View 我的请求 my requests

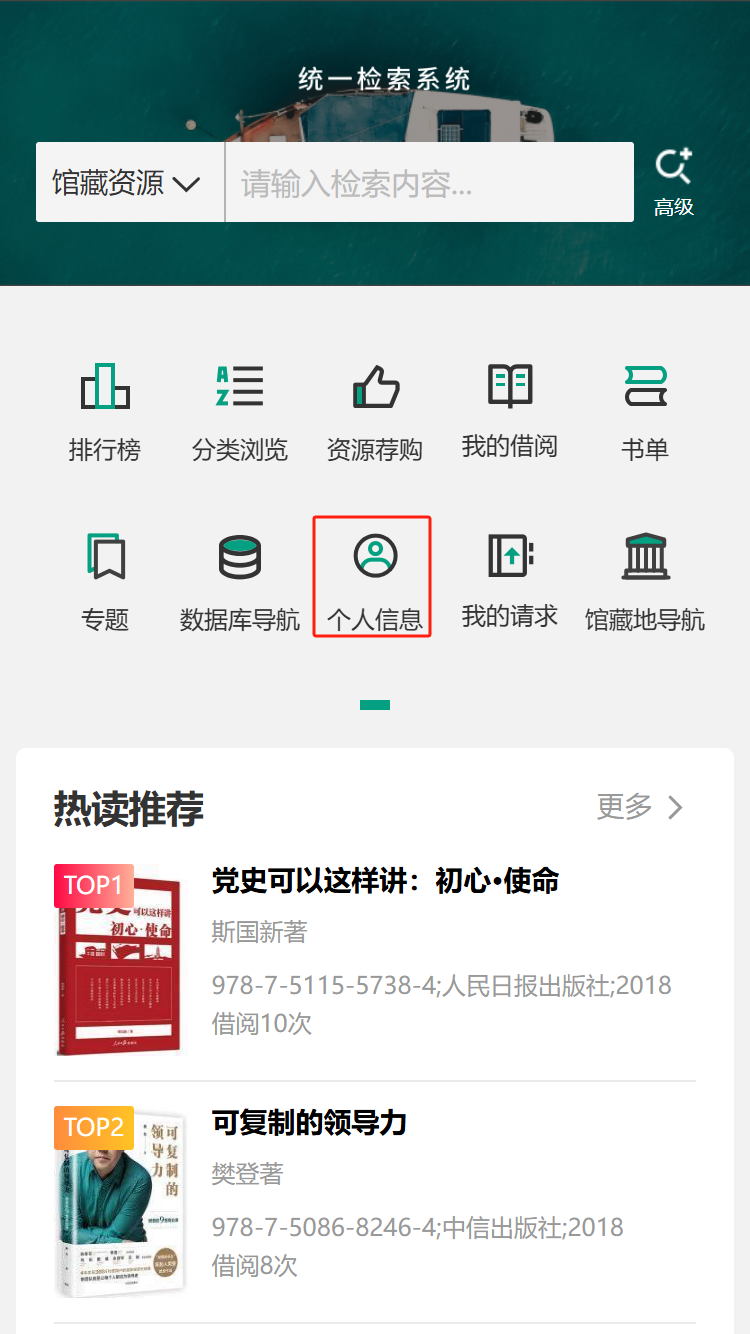click(510, 582)
